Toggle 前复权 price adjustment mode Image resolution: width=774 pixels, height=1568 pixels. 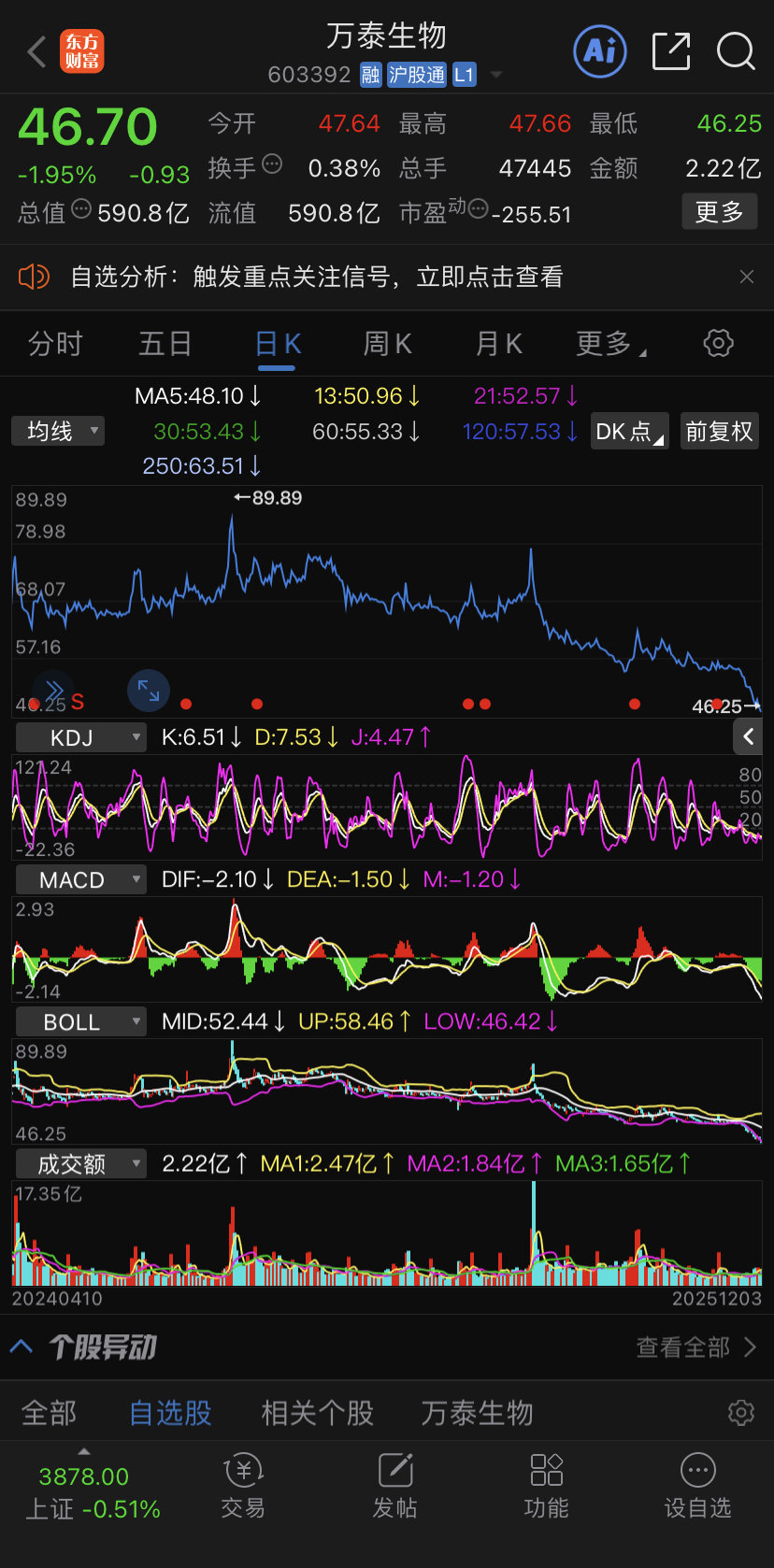(719, 431)
